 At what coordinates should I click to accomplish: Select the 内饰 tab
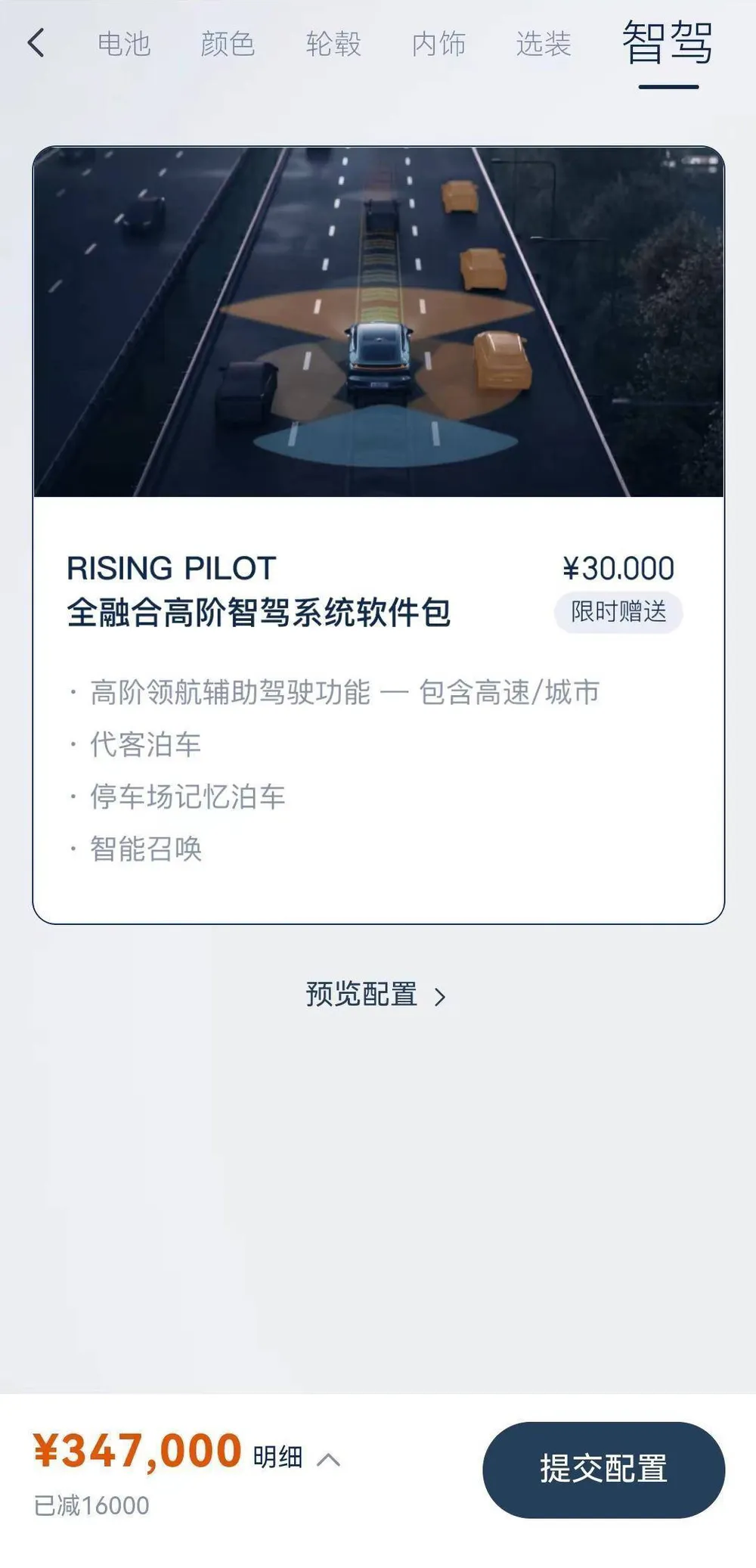click(438, 44)
